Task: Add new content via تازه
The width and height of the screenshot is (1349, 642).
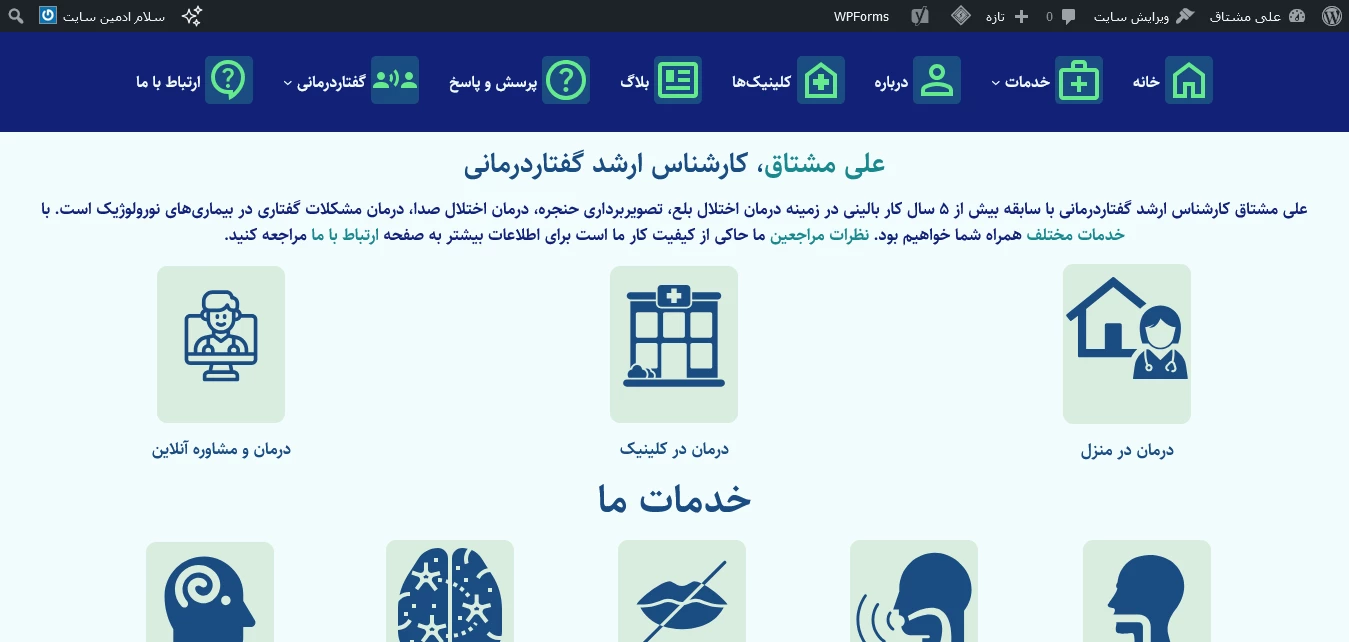Action: [x=1007, y=16]
